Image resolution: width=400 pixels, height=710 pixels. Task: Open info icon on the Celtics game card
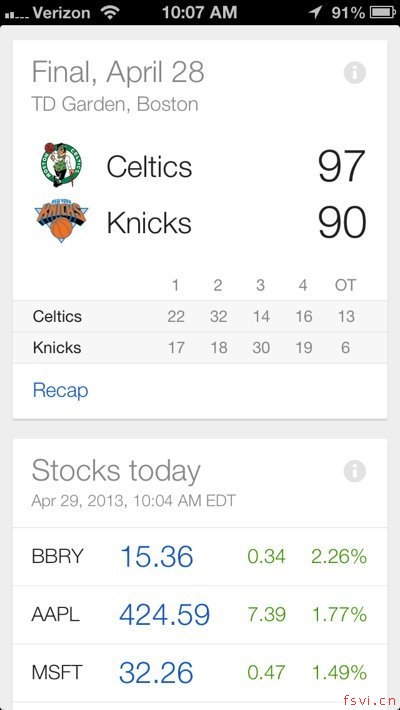coord(354,73)
